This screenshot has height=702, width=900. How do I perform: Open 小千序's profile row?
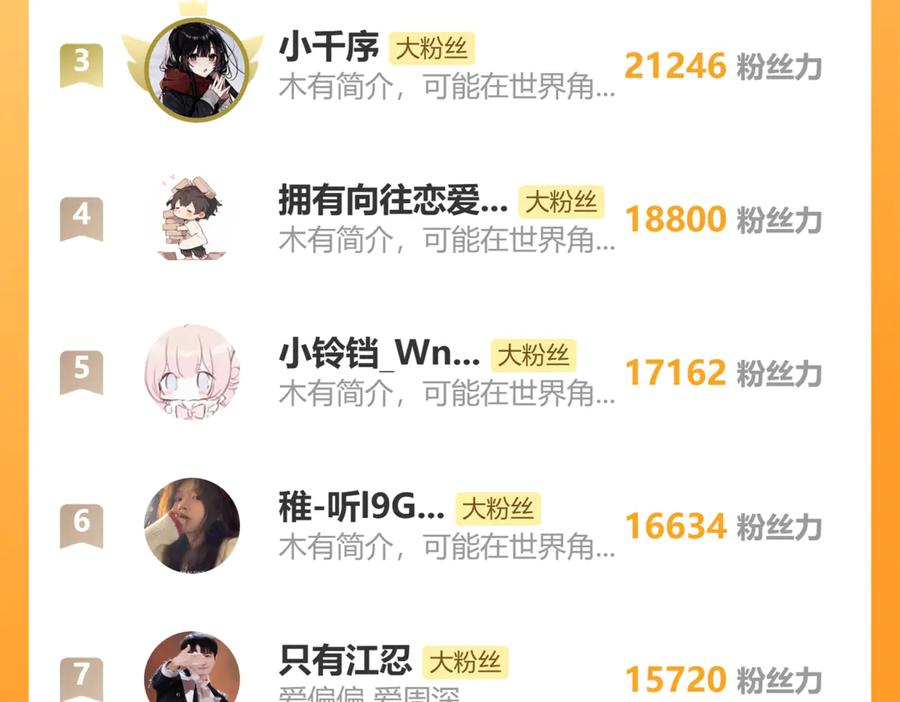click(449, 66)
